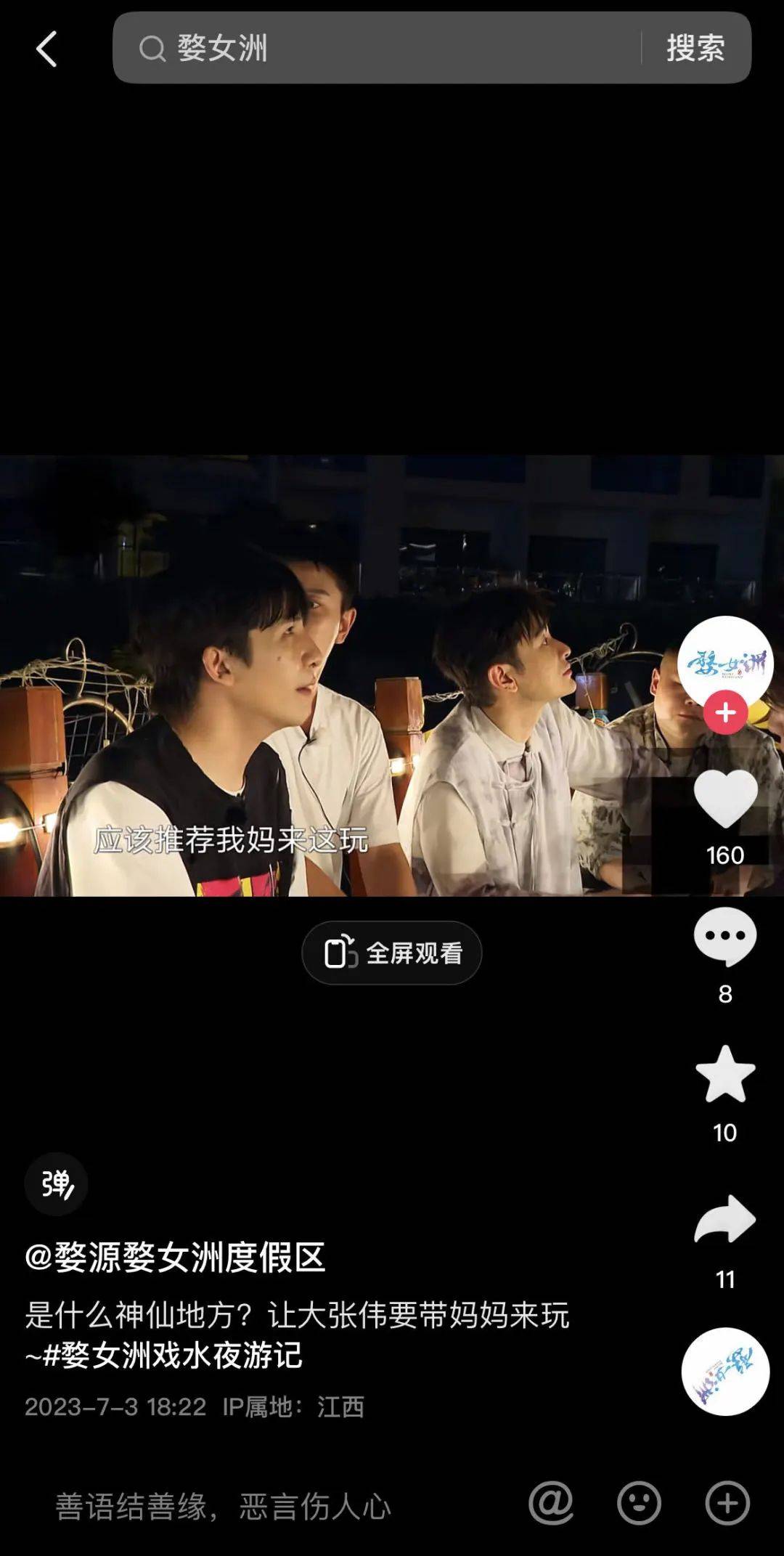Open the emoji picker
The height and width of the screenshot is (1556, 784).
click(639, 1504)
